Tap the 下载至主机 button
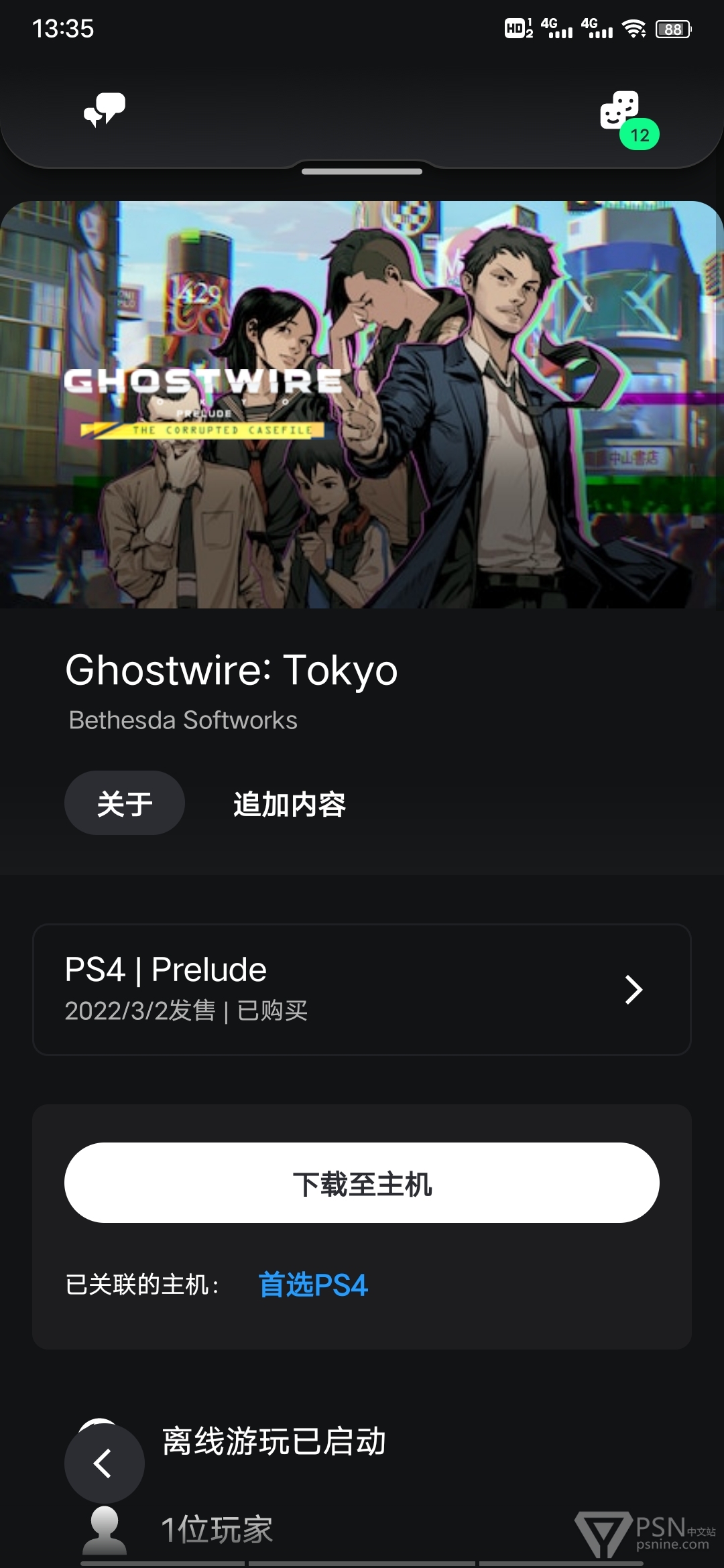This screenshot has width=724, height=1568. coord(362,1183)
